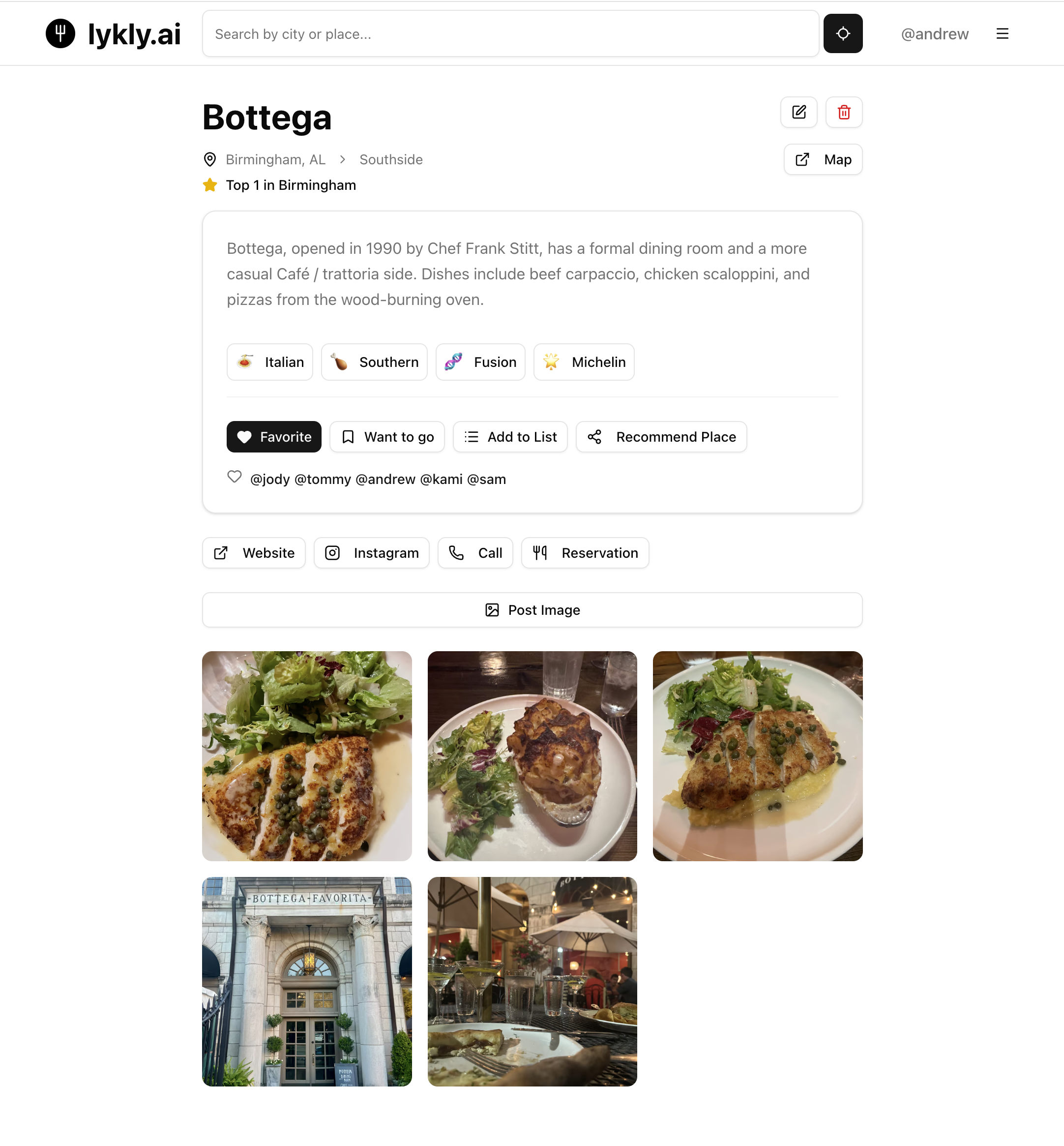Screen dimensions: 1064x1146
Task: Edit the Bottega place entry
Action: point(798,112)
